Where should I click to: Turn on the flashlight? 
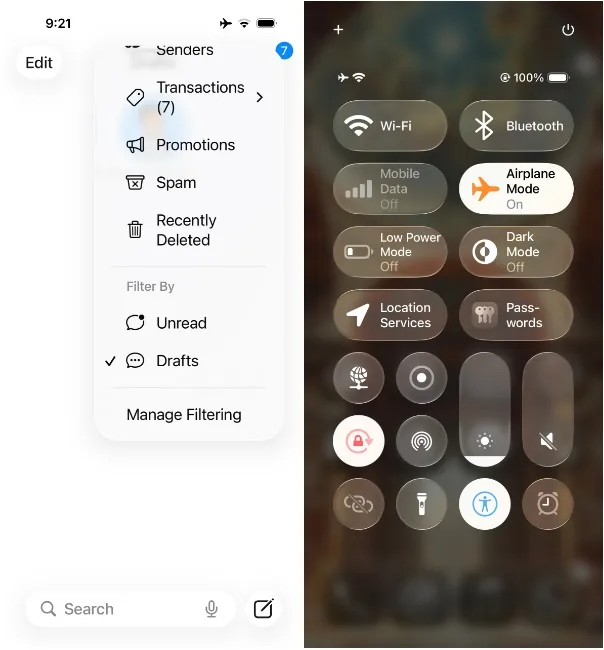coord(422,504)
